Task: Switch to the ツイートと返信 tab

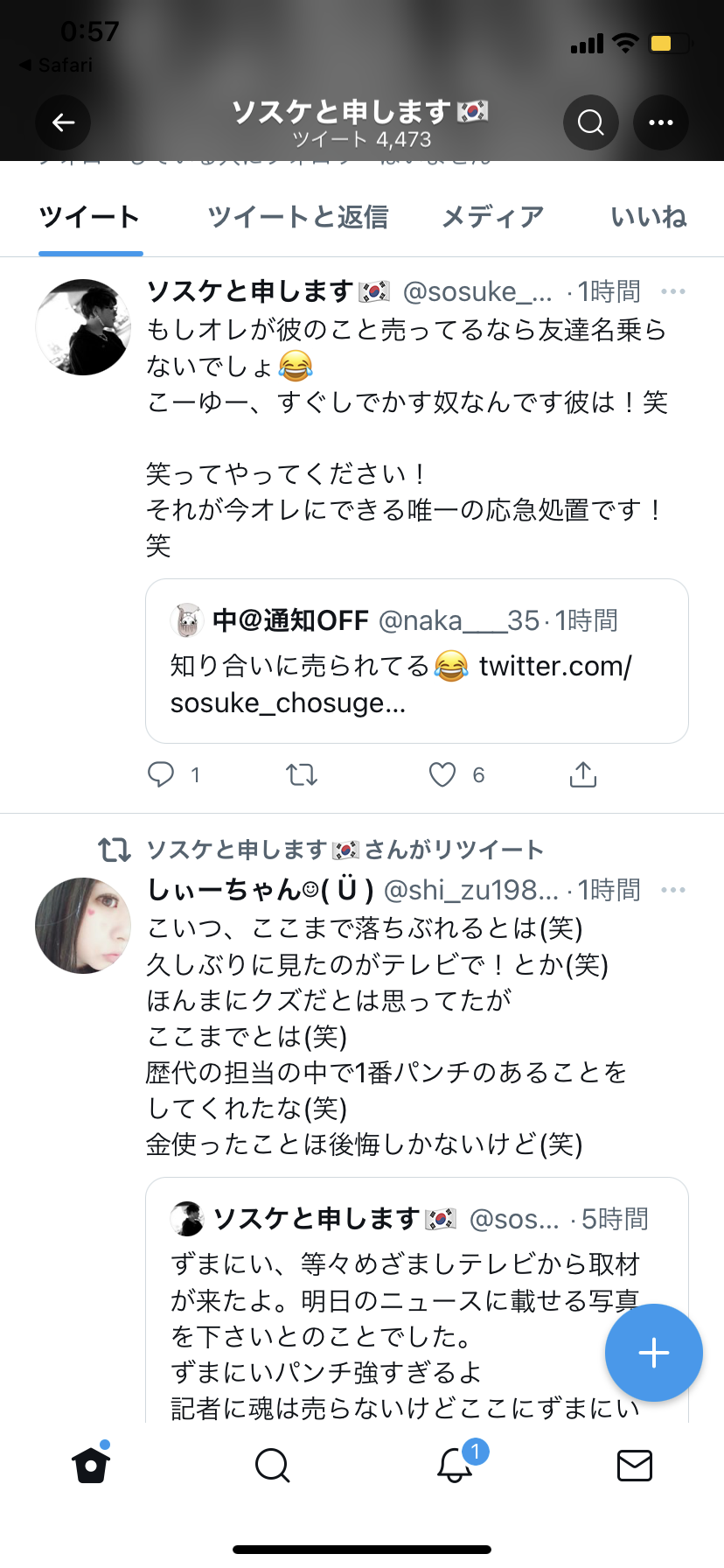Action: pyautogui.click(x=297, y=217)
